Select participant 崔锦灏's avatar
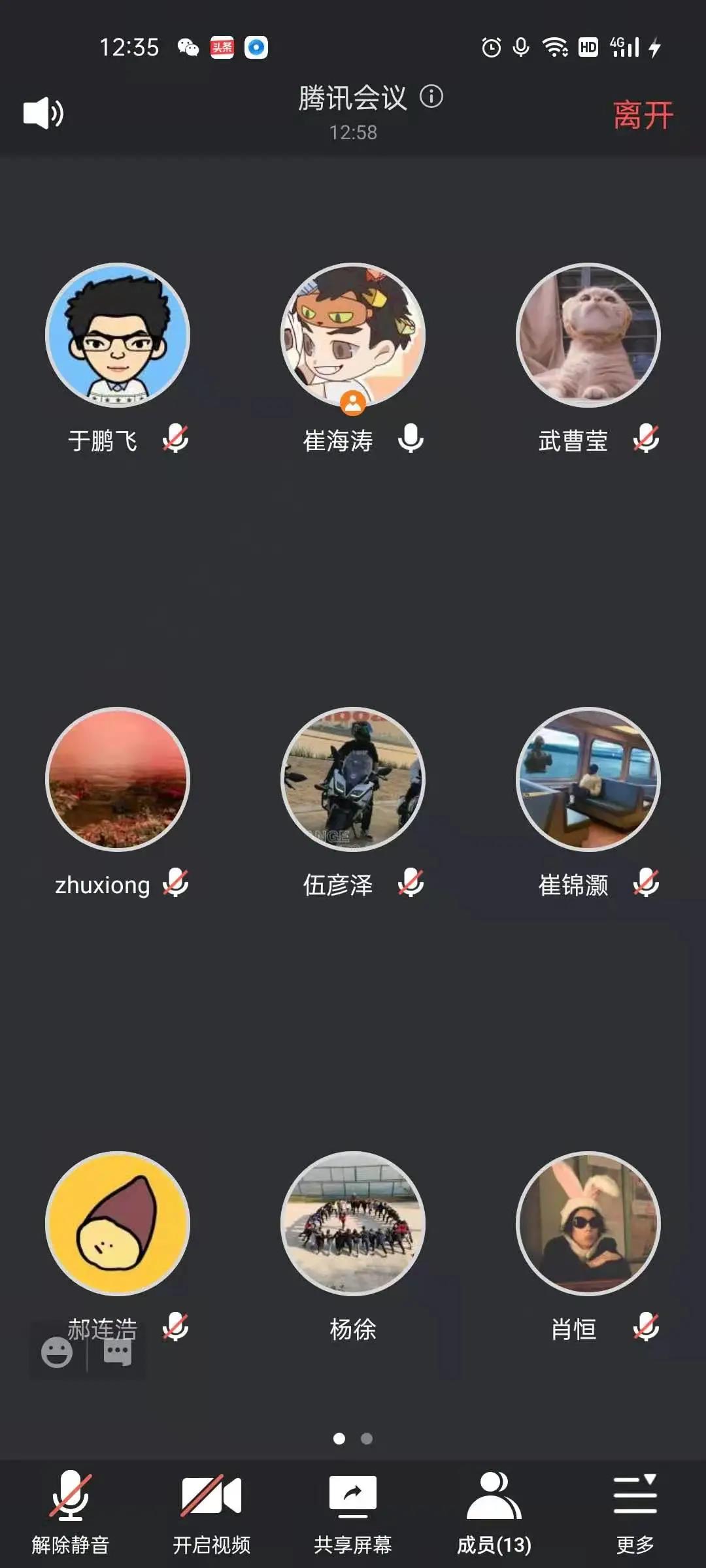 588,779
